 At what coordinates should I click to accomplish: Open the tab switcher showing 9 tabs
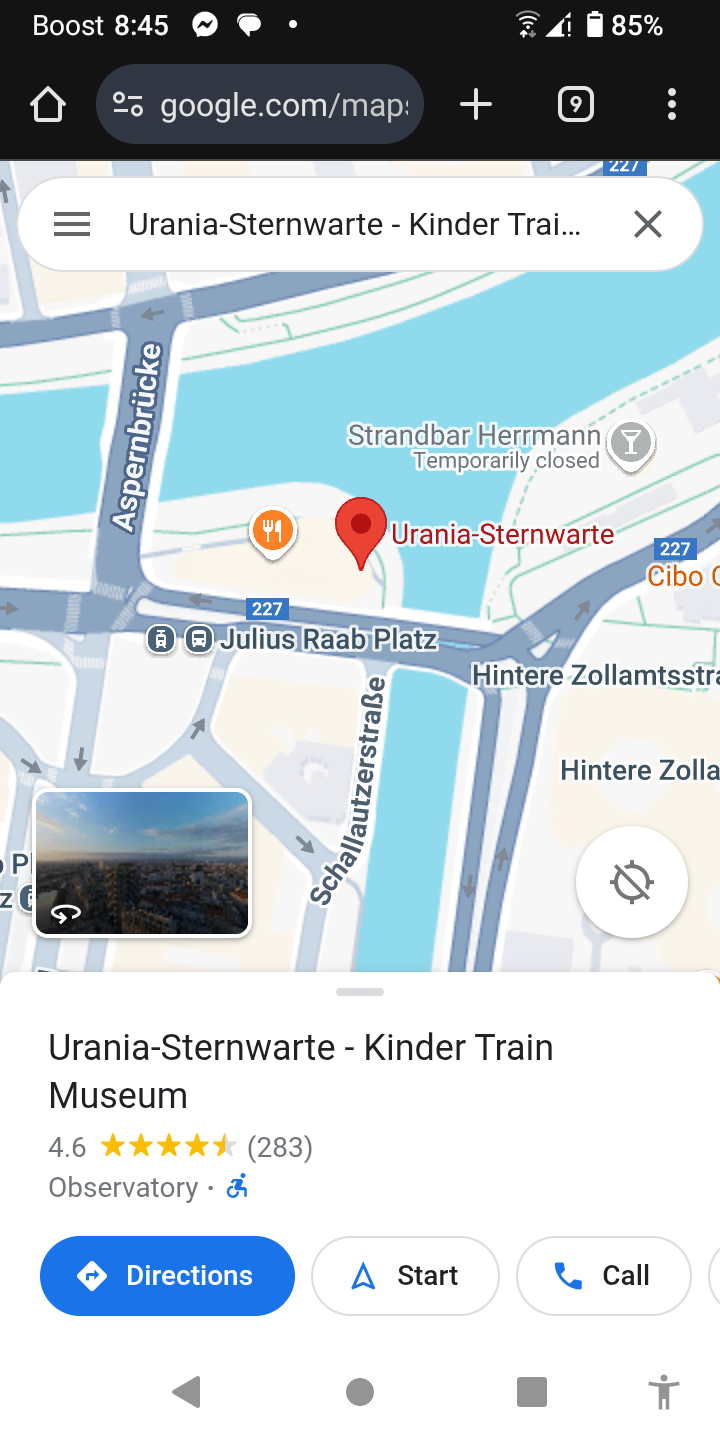[575, 104]
